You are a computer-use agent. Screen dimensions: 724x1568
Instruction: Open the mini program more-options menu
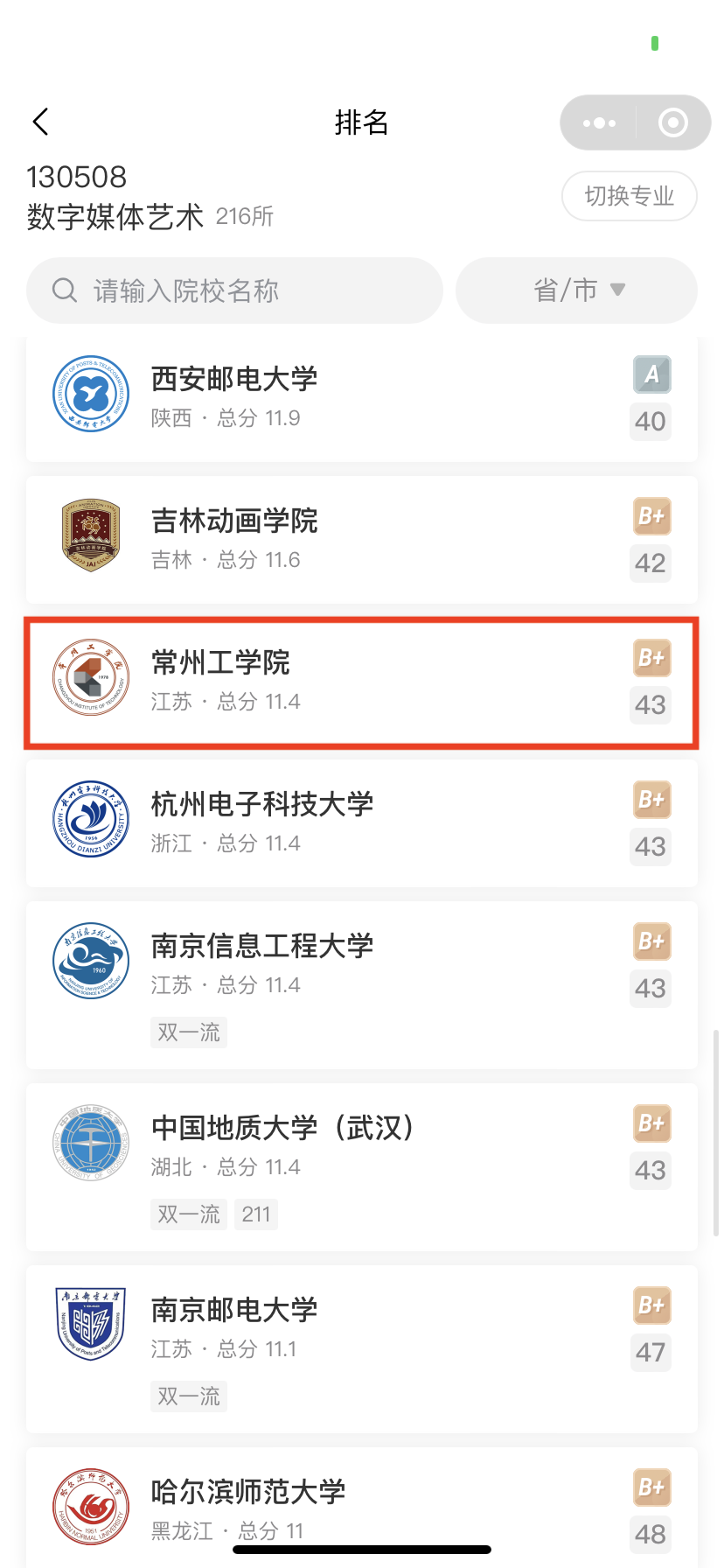(599, 123)
